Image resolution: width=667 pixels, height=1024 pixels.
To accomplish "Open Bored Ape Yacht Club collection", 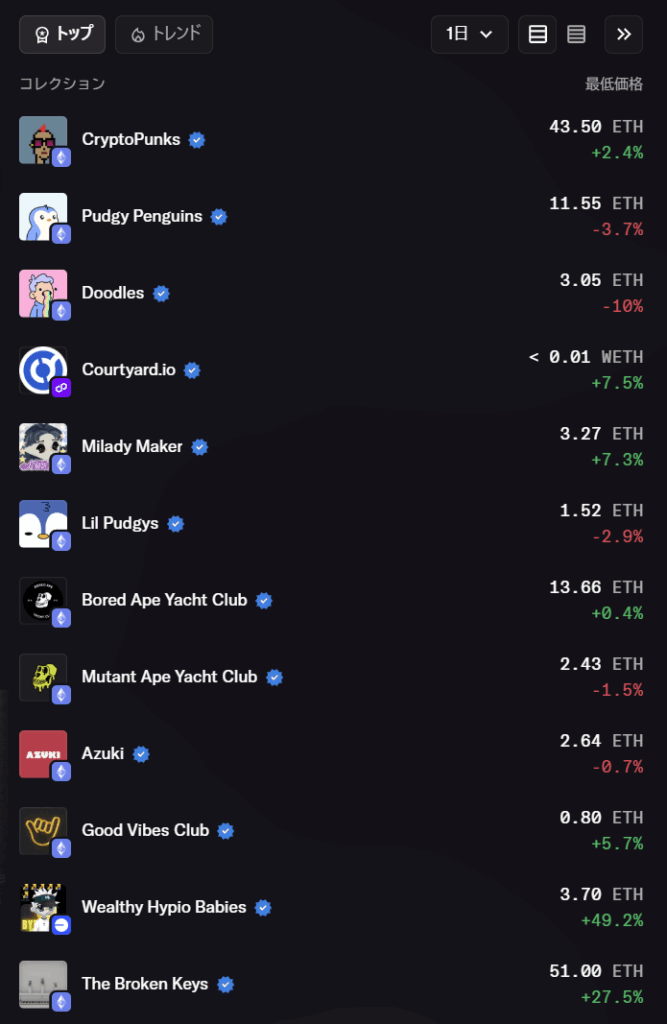I will pos(164,601).
